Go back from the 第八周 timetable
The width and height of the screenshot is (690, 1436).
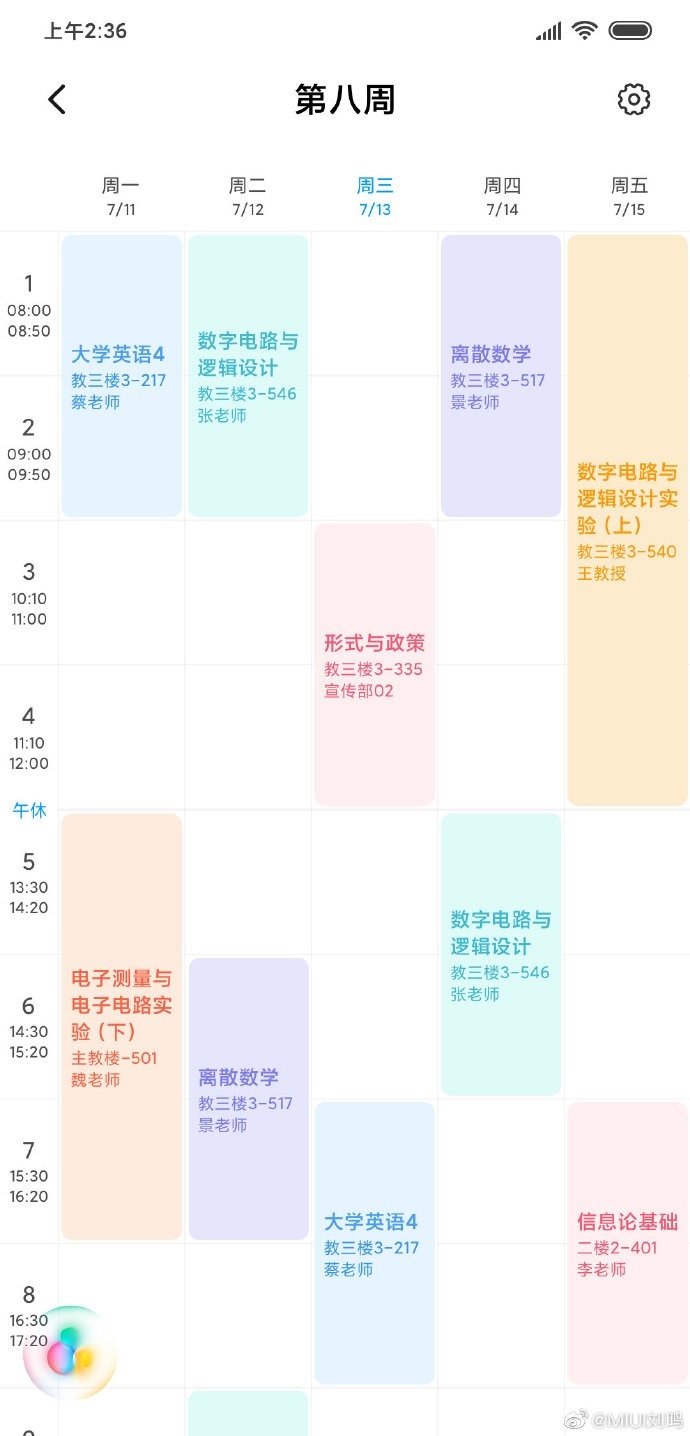(57, 100)
